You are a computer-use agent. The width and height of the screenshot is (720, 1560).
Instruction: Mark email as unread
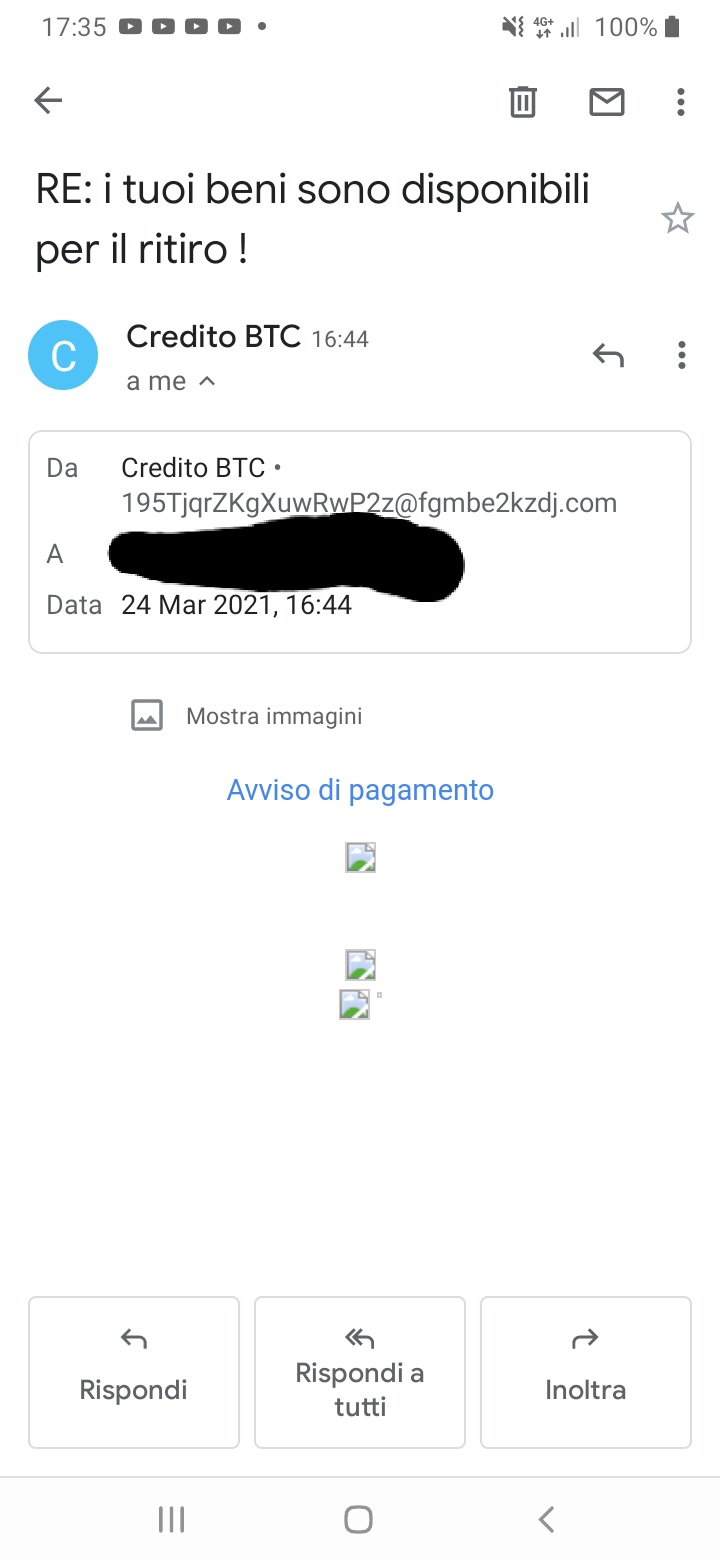[x=607, y=101]
